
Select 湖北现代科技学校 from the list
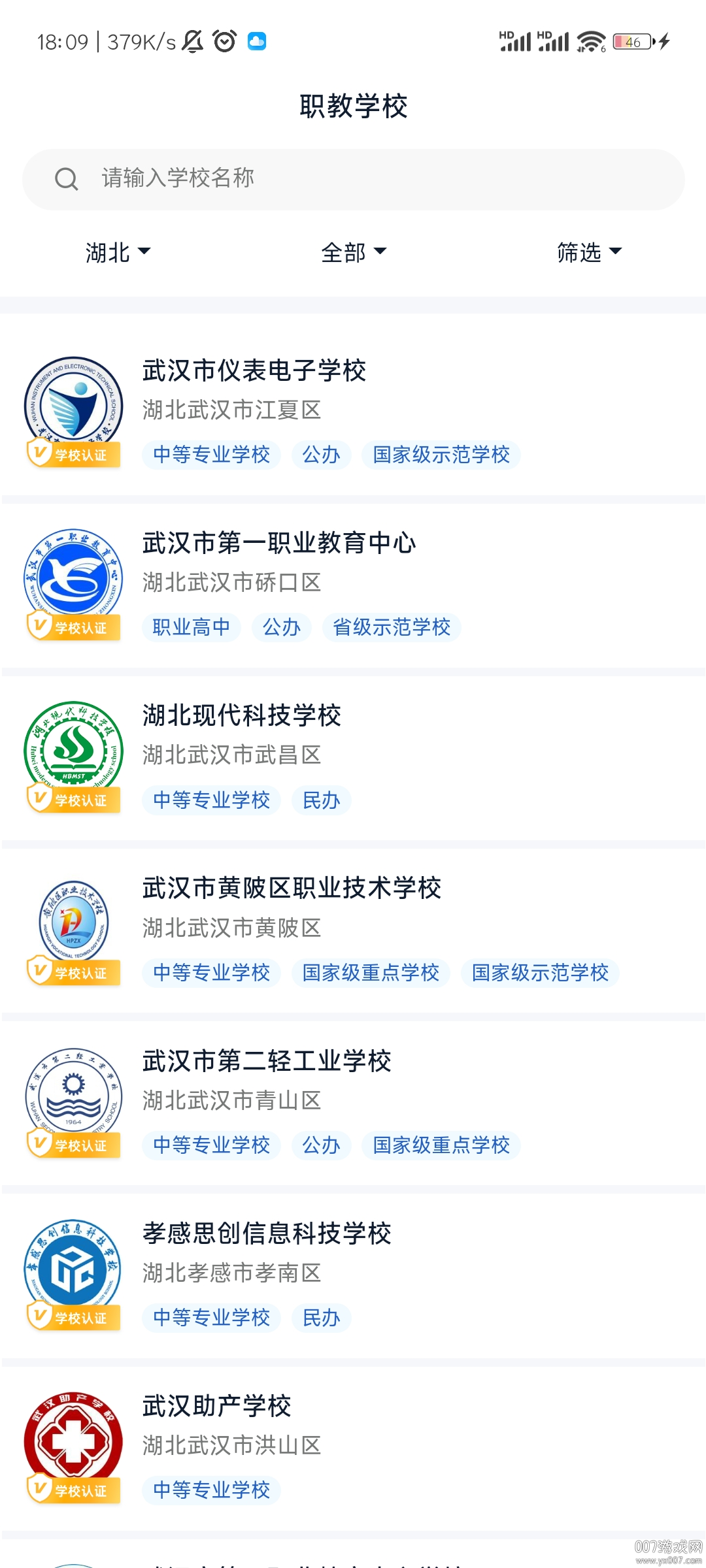242,716
